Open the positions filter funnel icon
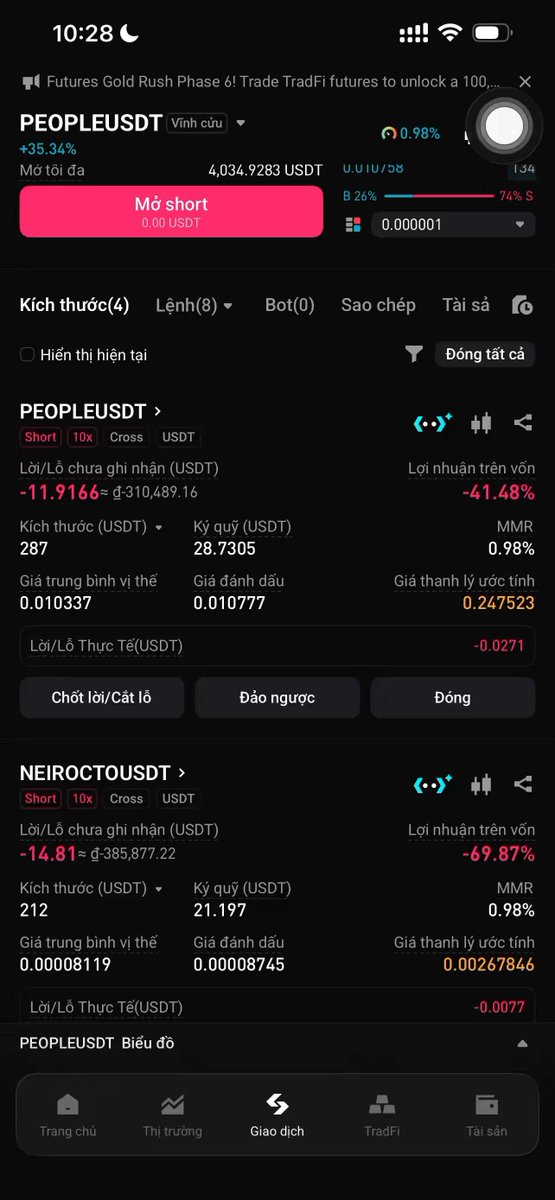555x1200 pixels. 414,354
